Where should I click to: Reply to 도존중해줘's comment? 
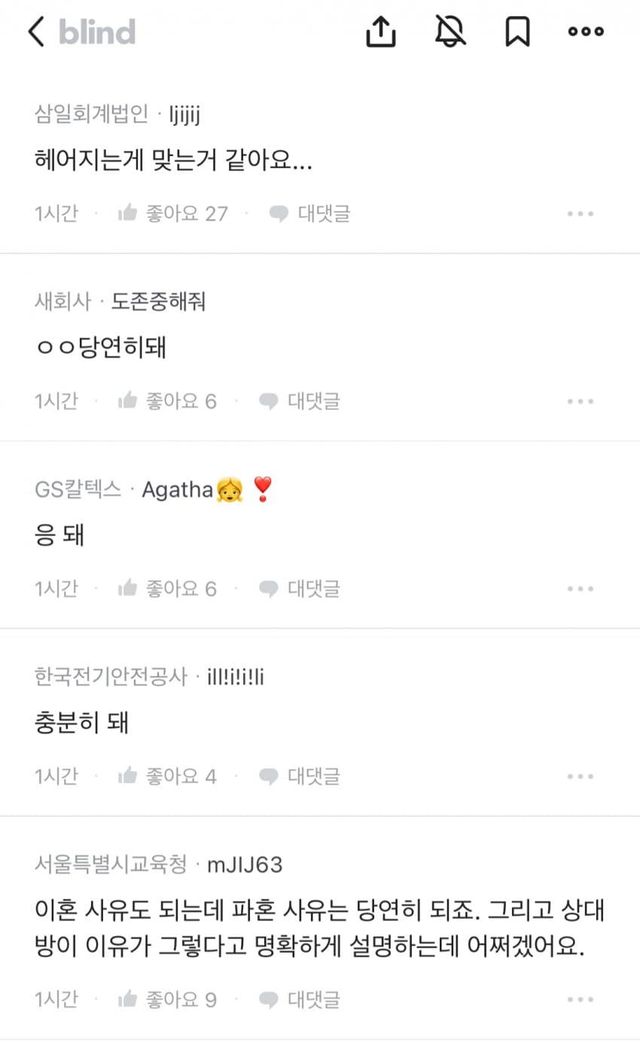tap(299, 401)
